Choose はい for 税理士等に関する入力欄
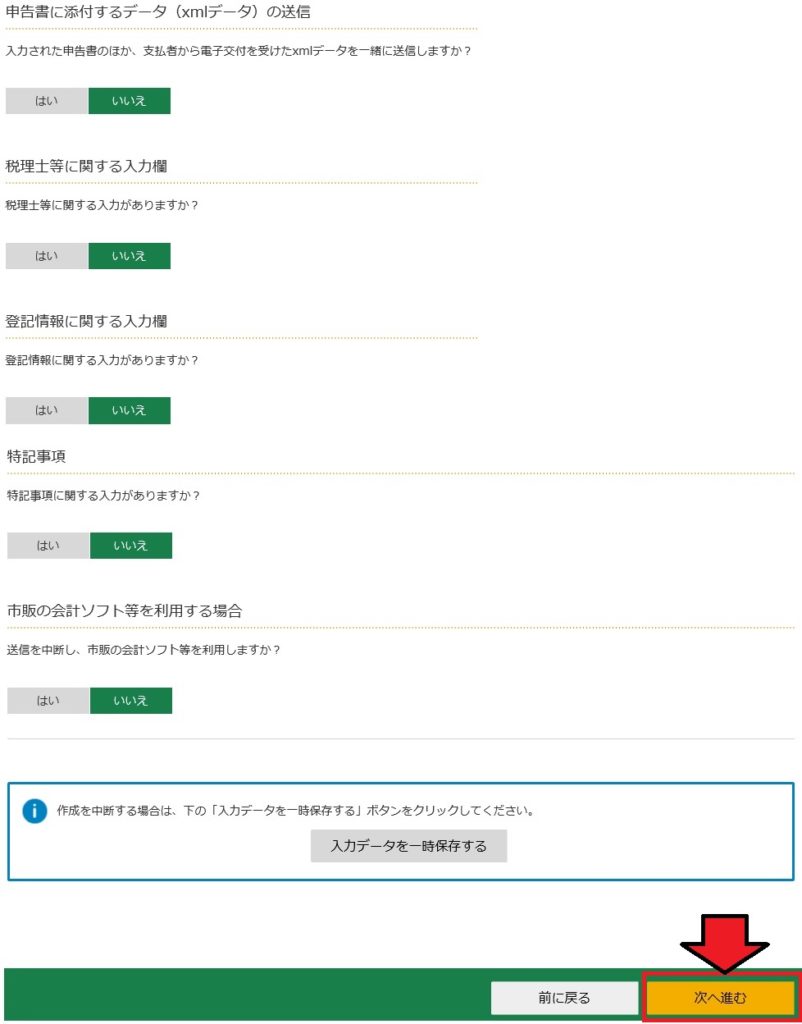This screenshot has width=802, height=1024. tap(47, 256)
